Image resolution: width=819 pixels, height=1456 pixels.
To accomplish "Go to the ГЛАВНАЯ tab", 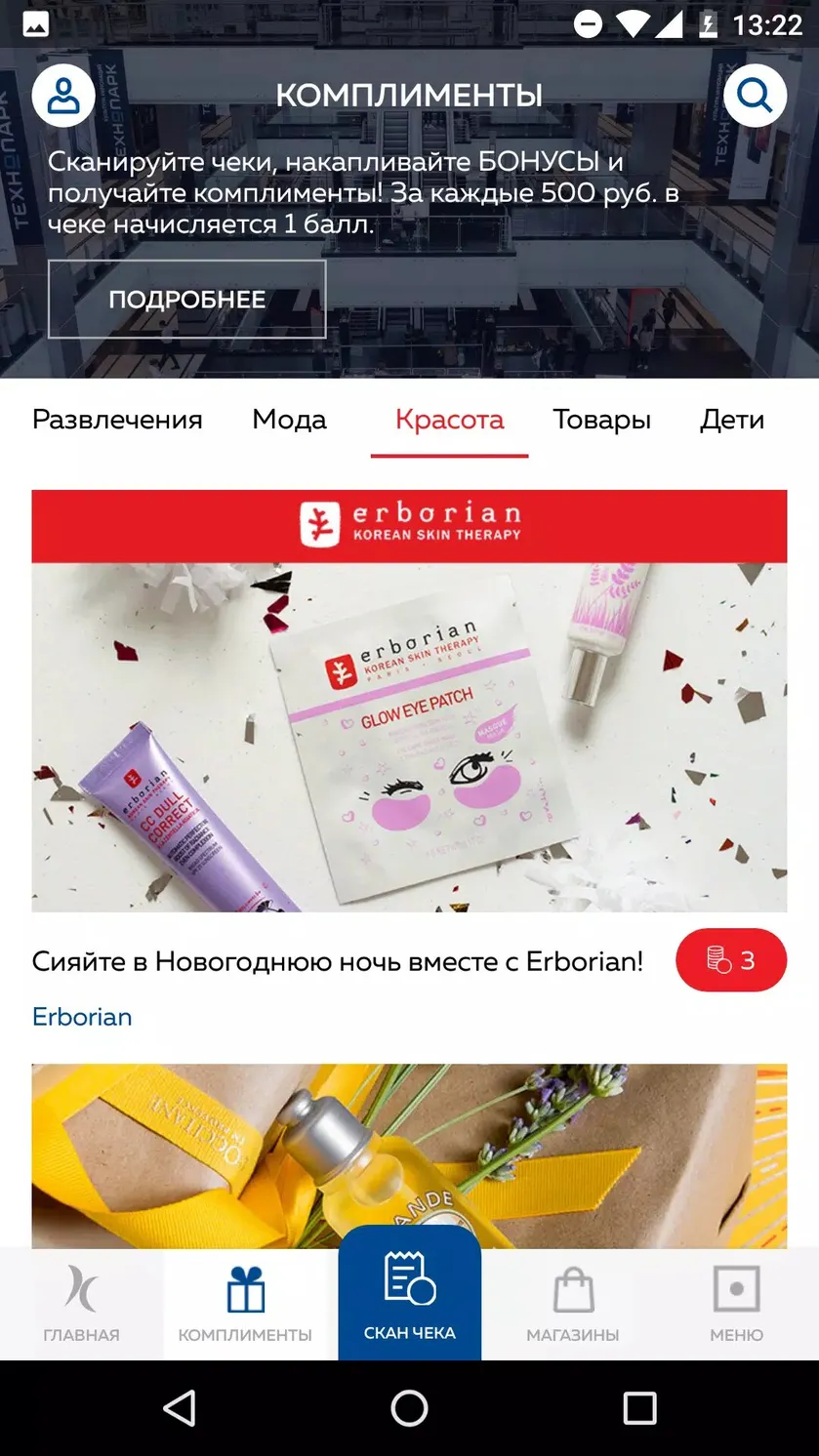I will [81, 1304].
